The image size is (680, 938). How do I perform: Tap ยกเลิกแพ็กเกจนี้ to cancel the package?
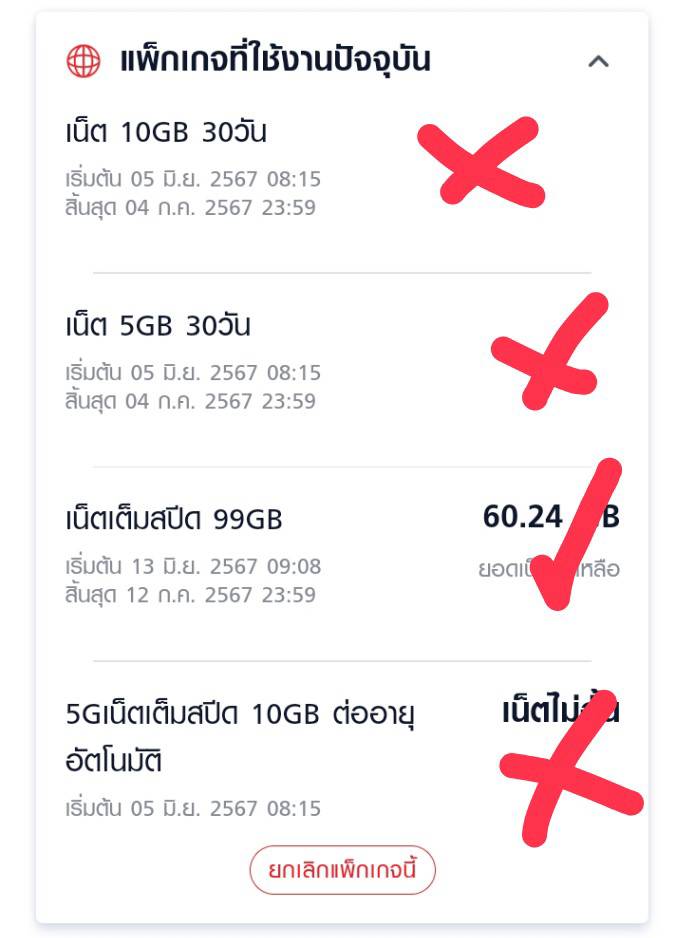tap(342, 870)
